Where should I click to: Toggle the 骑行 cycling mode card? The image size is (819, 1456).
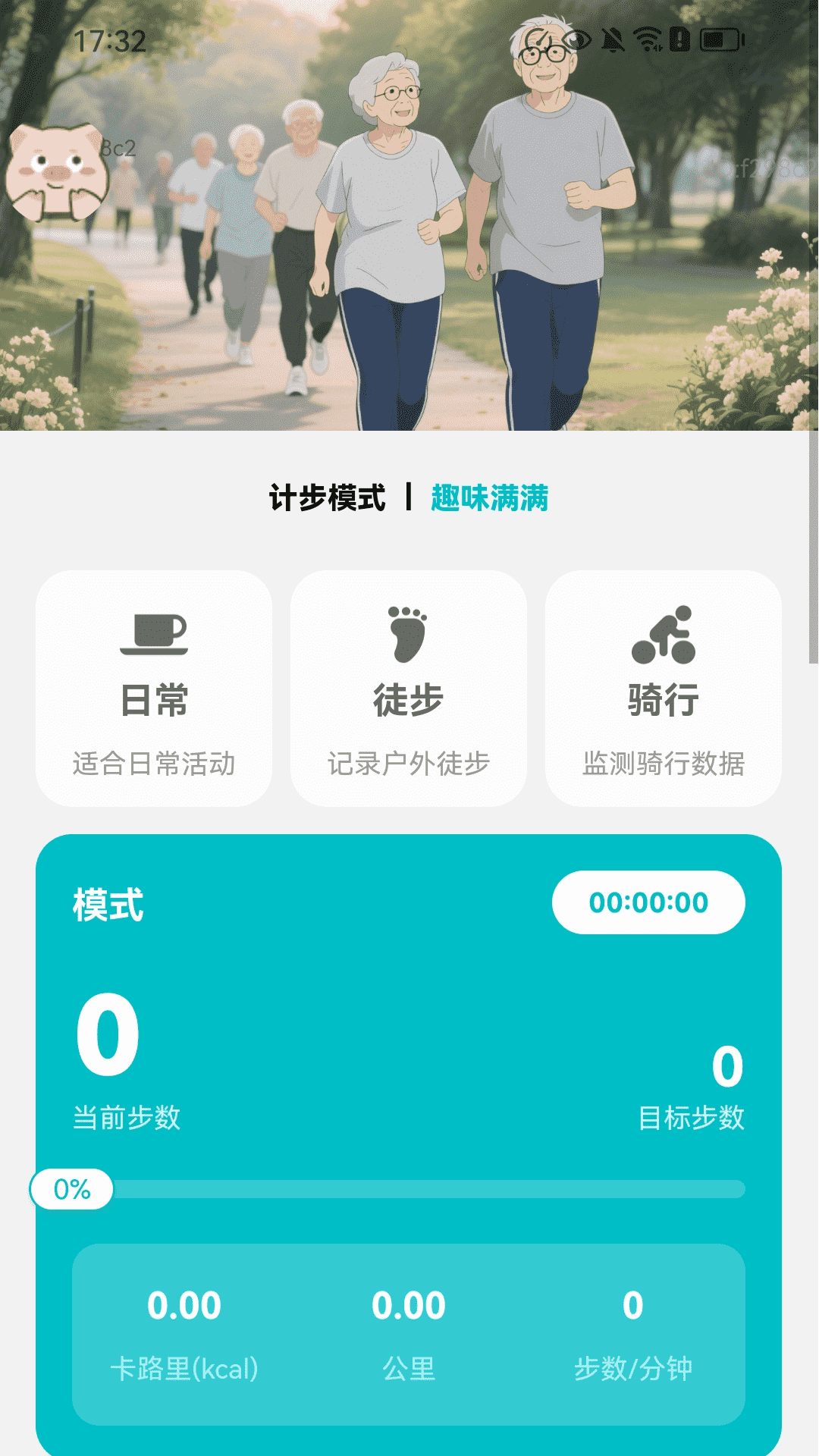663,686
